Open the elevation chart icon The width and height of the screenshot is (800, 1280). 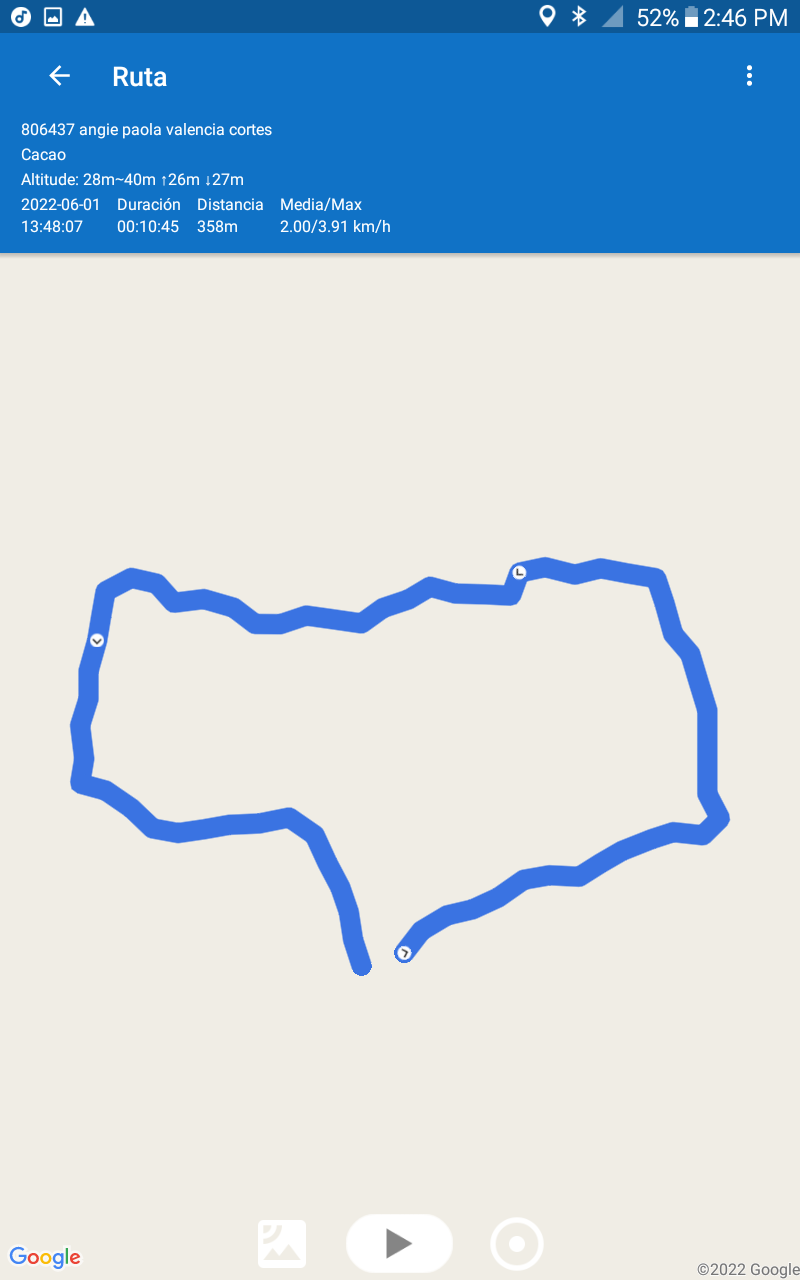(282, 1244)
